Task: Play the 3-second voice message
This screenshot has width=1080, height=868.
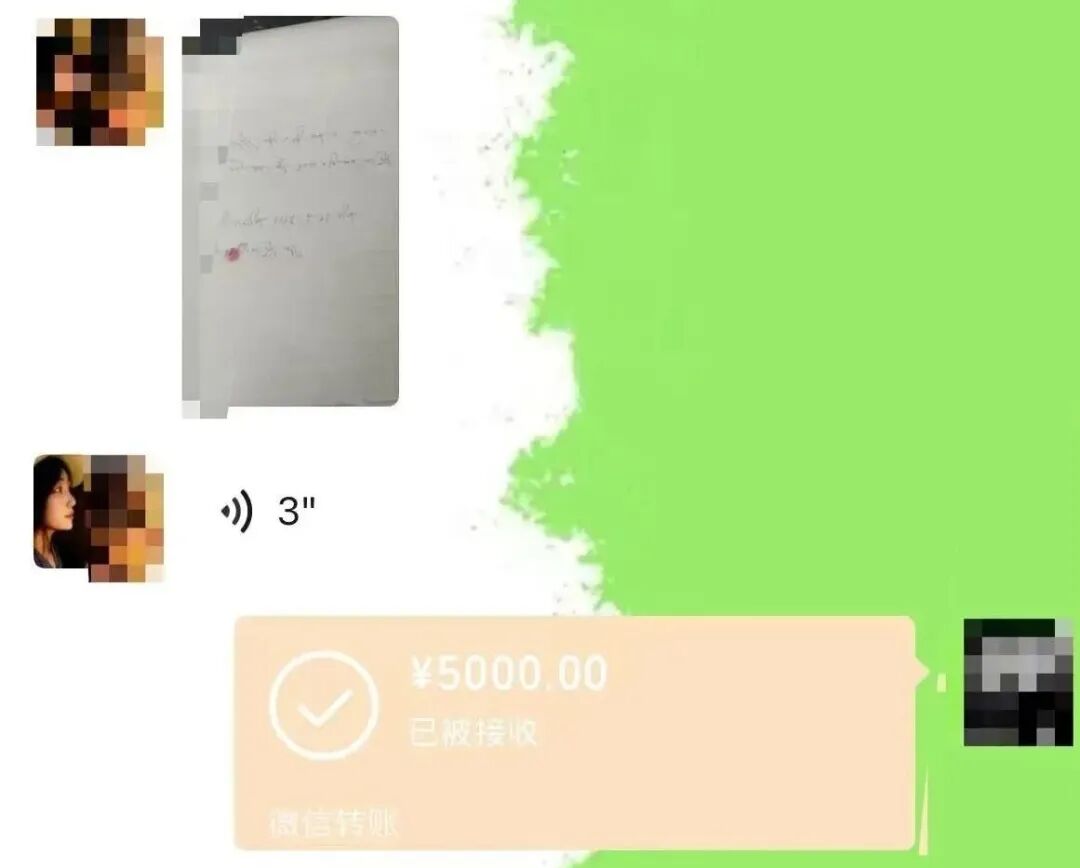Action: tap(268, 513)
